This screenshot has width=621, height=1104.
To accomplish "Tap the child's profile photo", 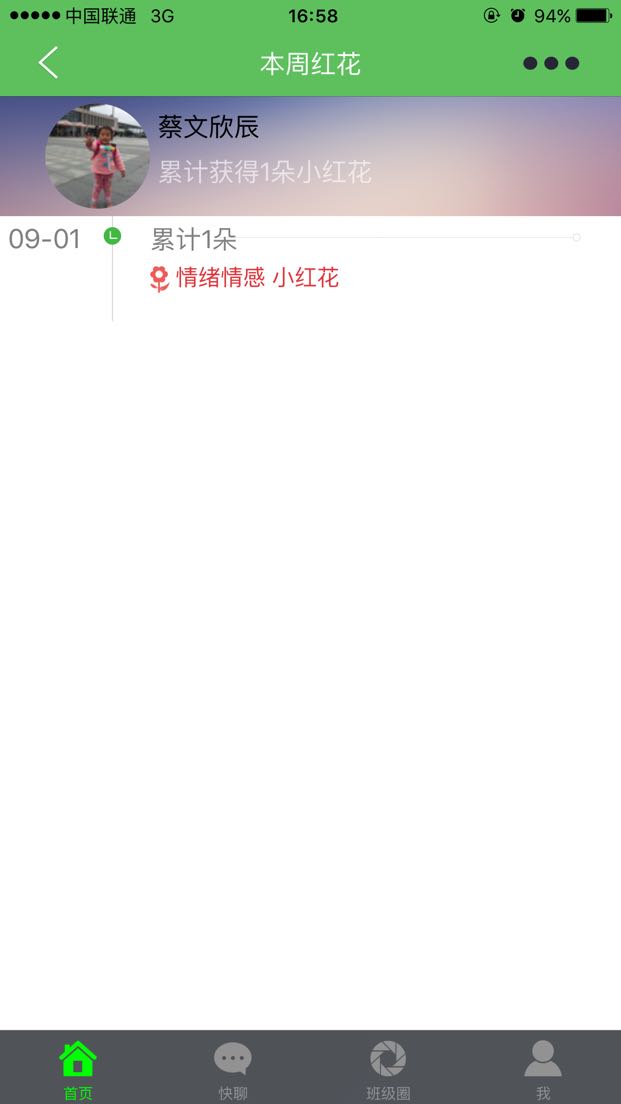I will click(x=97, y=156).
